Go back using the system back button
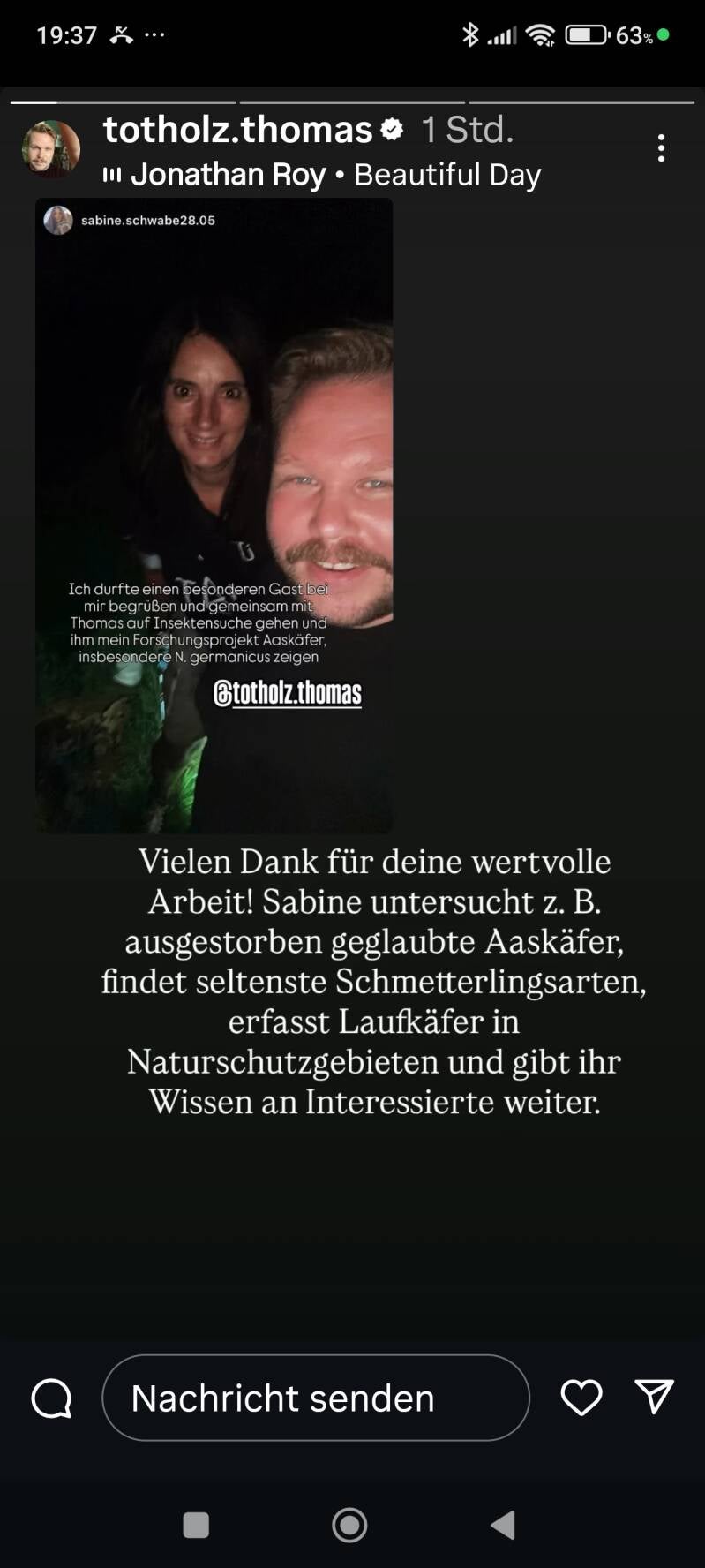 (x=503, y=1525)
